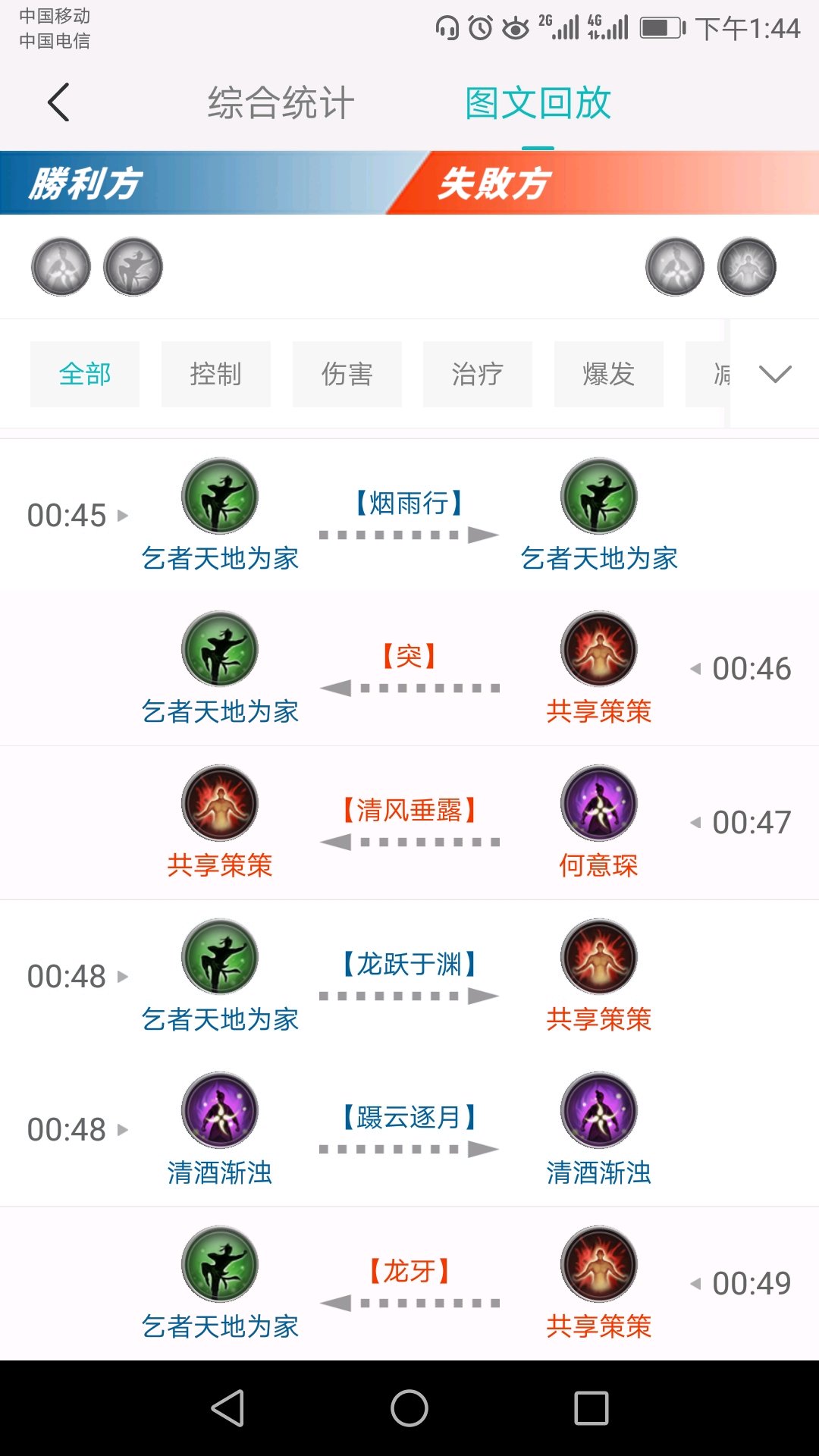The height and width of the screenshot is (1456, 819).
Task: Open recent apps from the navigation bar
Action: pyautogui.click(x=591, y=1408)
